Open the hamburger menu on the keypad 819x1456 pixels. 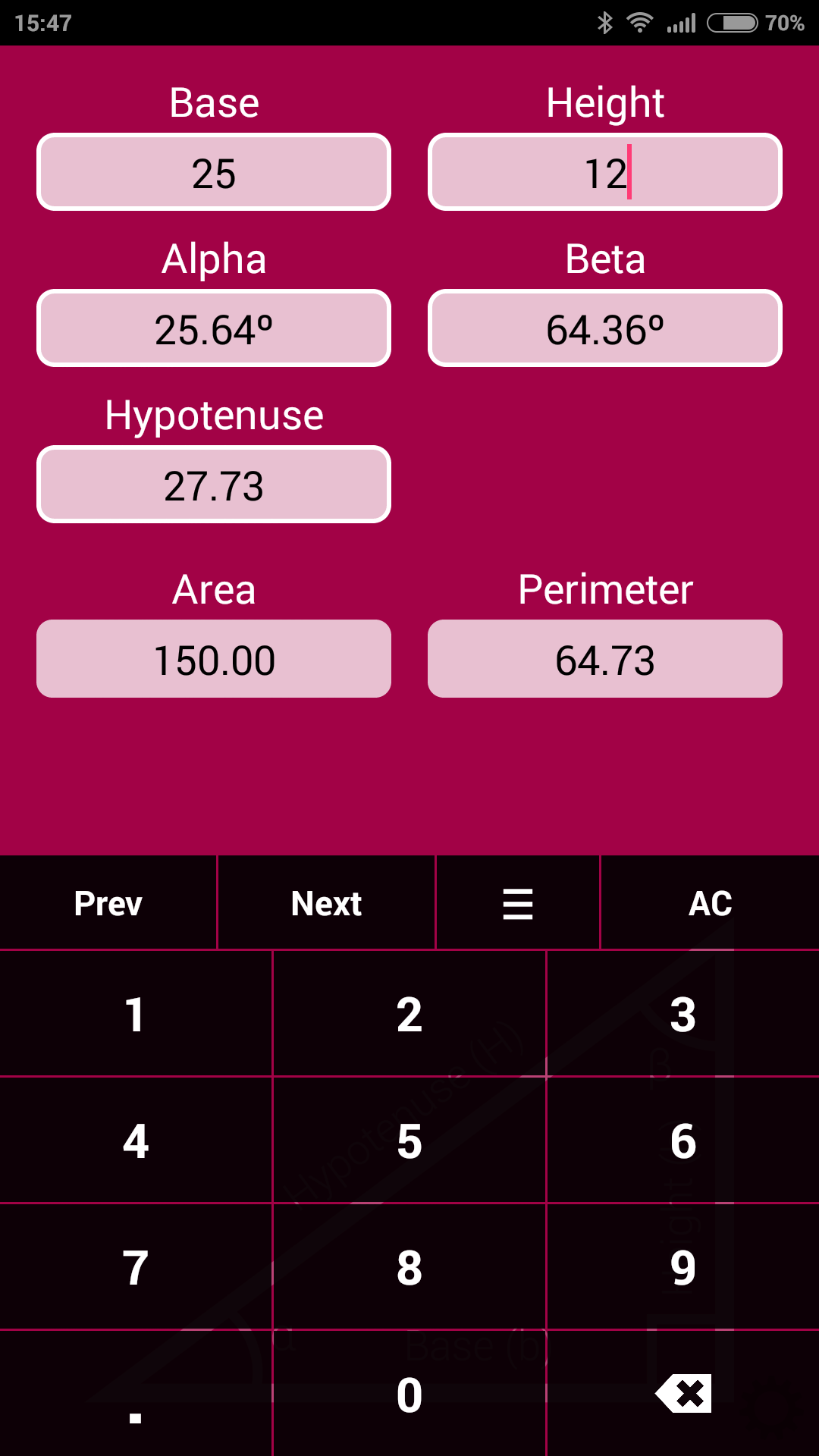[516, 902]
